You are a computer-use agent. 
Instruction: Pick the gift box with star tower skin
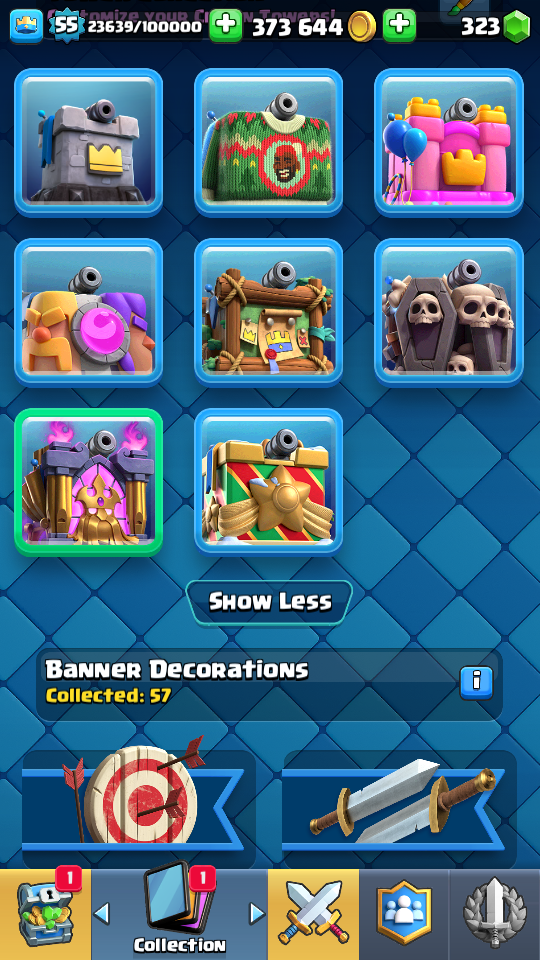(x=269, y=482)
